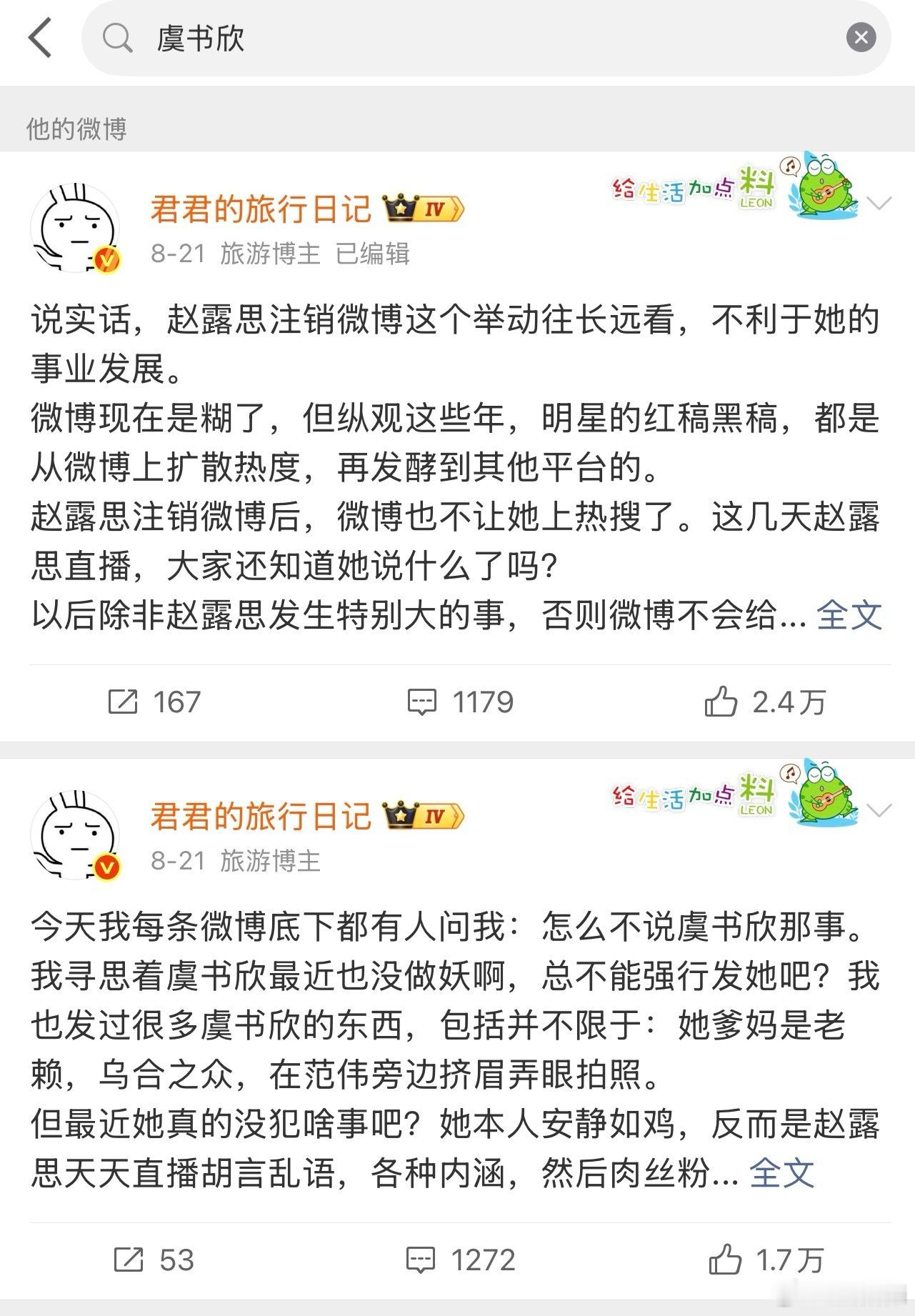Expand first post options via down chevron

coord(881,204)
